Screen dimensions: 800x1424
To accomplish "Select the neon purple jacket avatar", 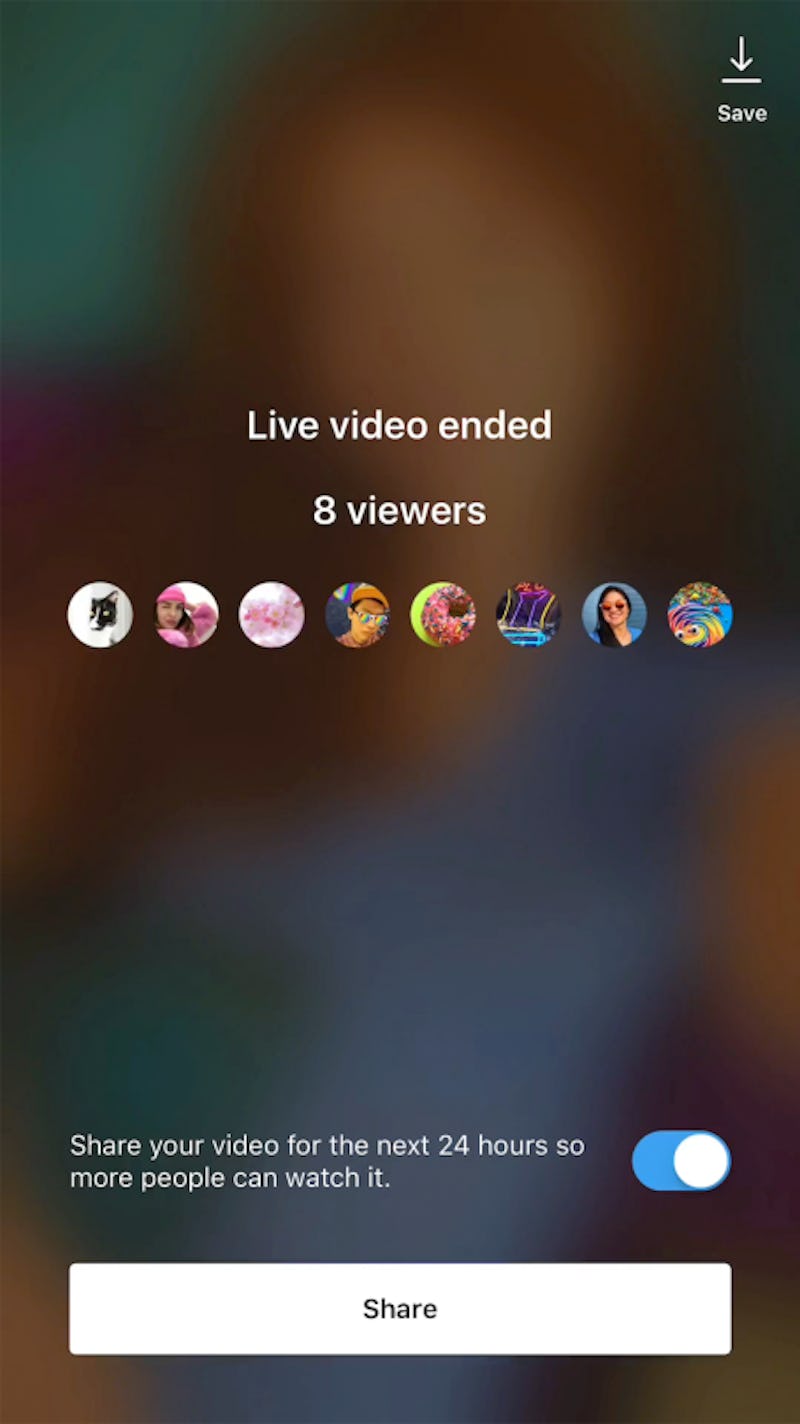I will [x=528, y=615].
